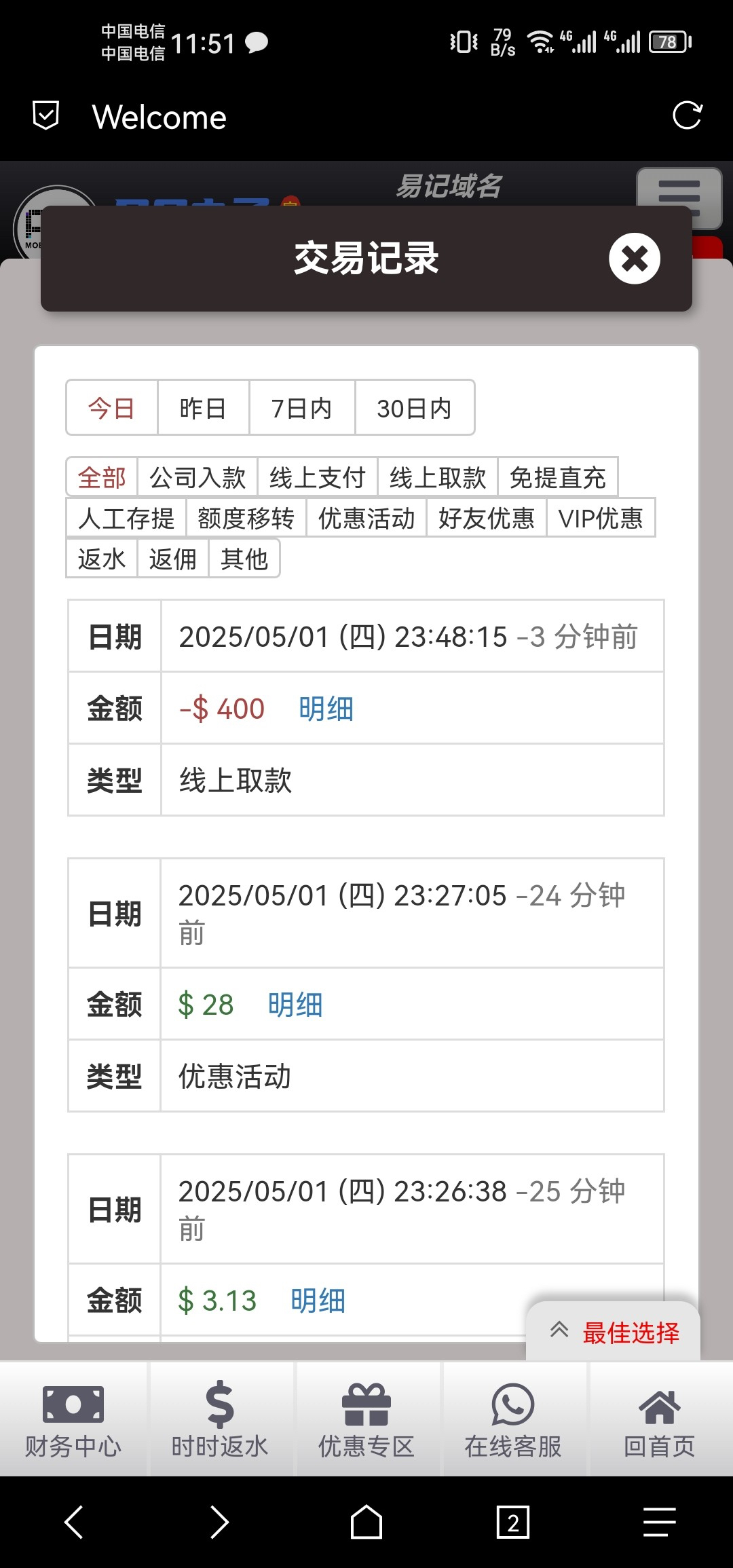View 明细 for the -$400 withdrawal
This screenshot has width=733, height=1568.
(x=326, y=709)
